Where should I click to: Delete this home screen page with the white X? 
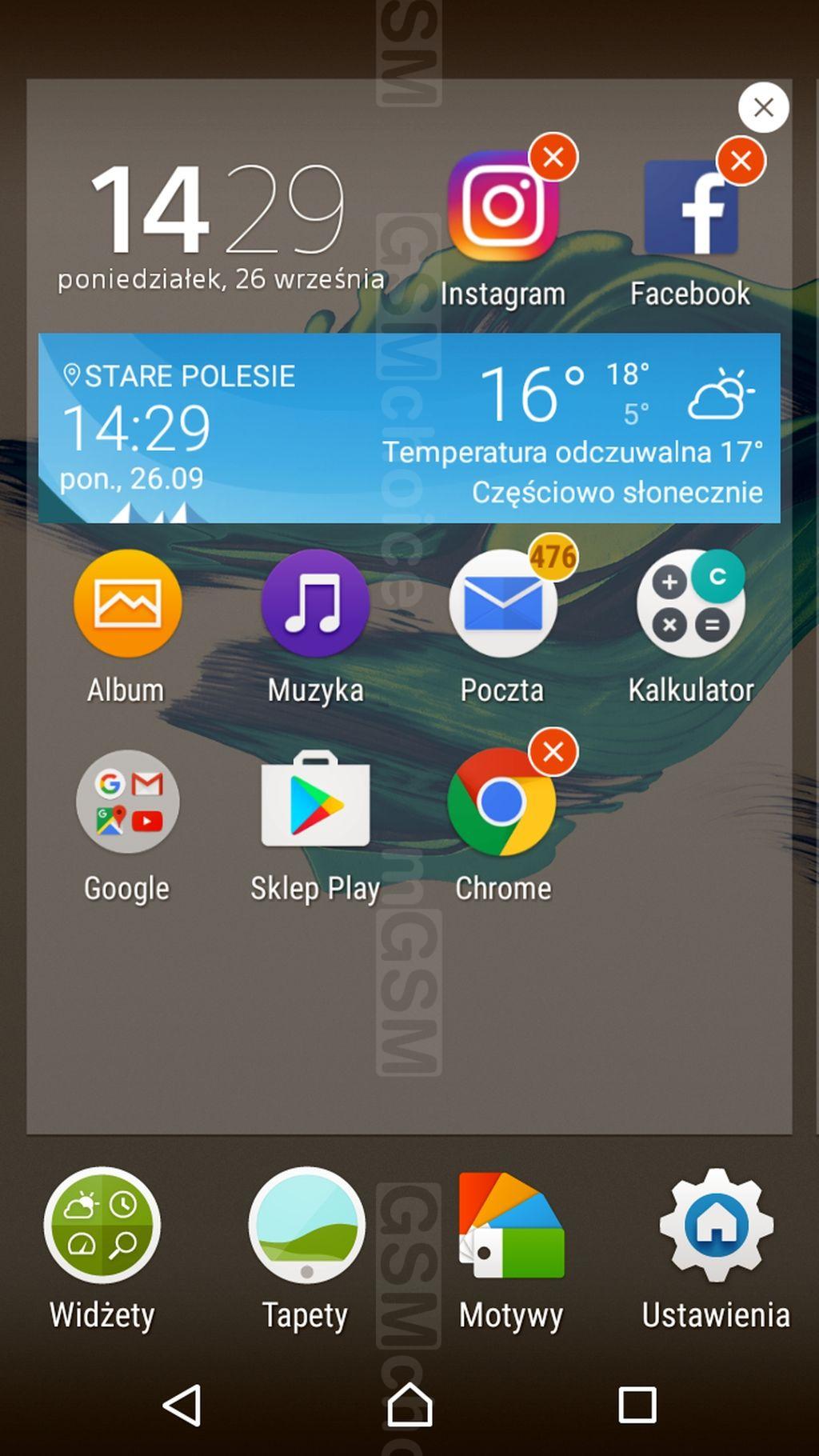click(x=764, y=107)
